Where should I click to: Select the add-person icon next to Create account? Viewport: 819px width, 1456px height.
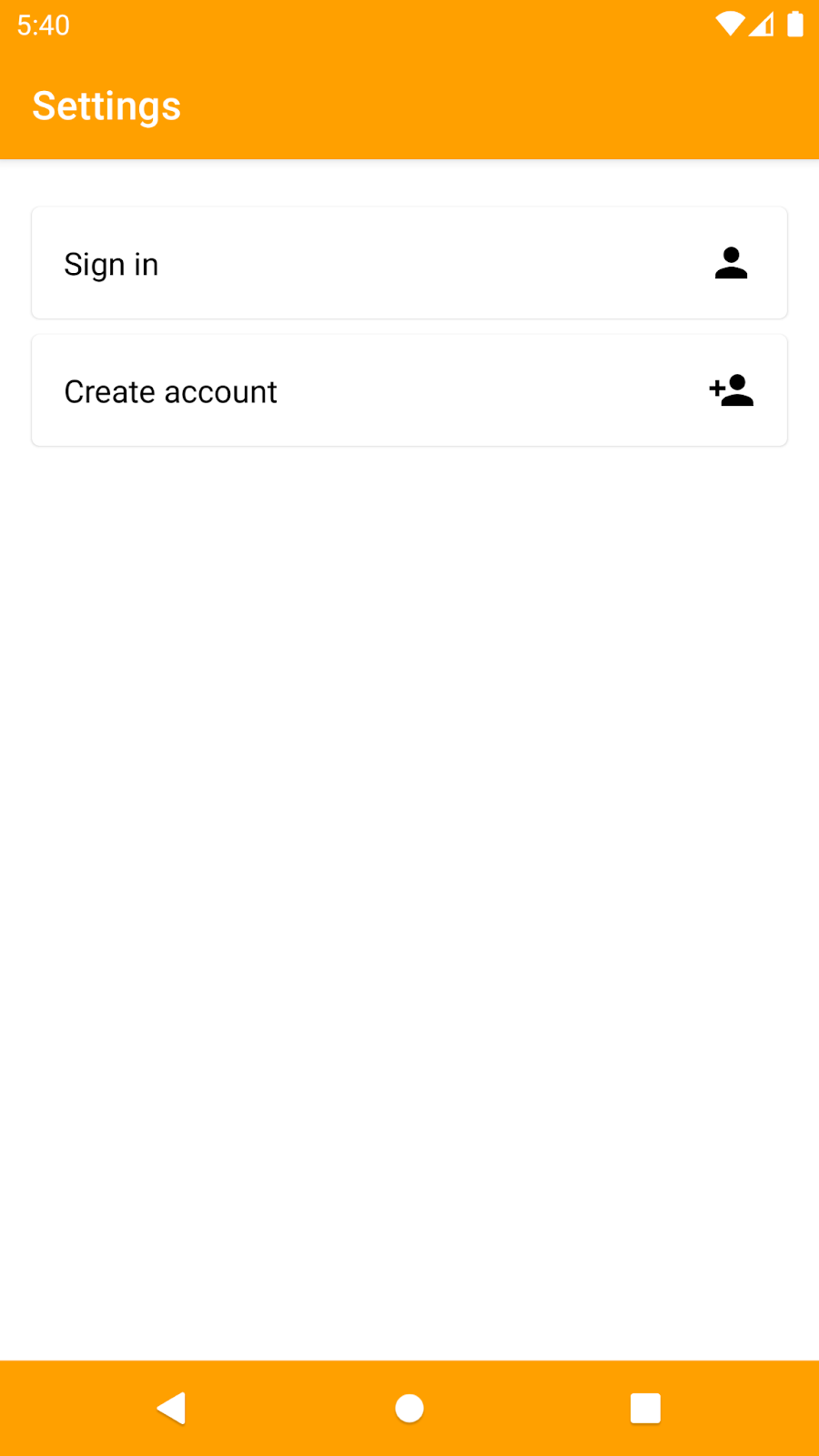coord(732,389)
